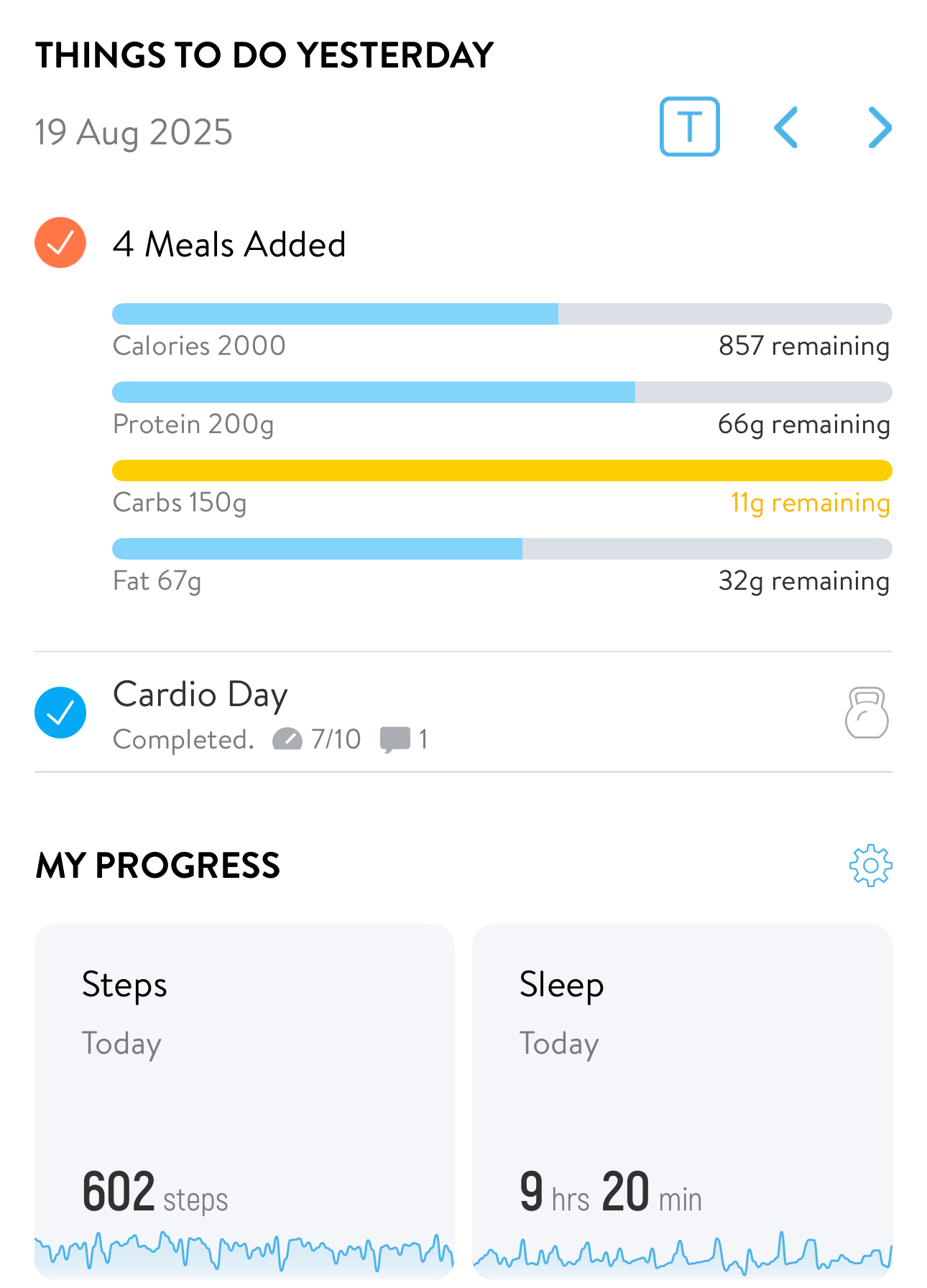This screenshot has height=1288, width=927.
Task: Select the orange check beside 4 Meals Added
Action: click(60, 244)
